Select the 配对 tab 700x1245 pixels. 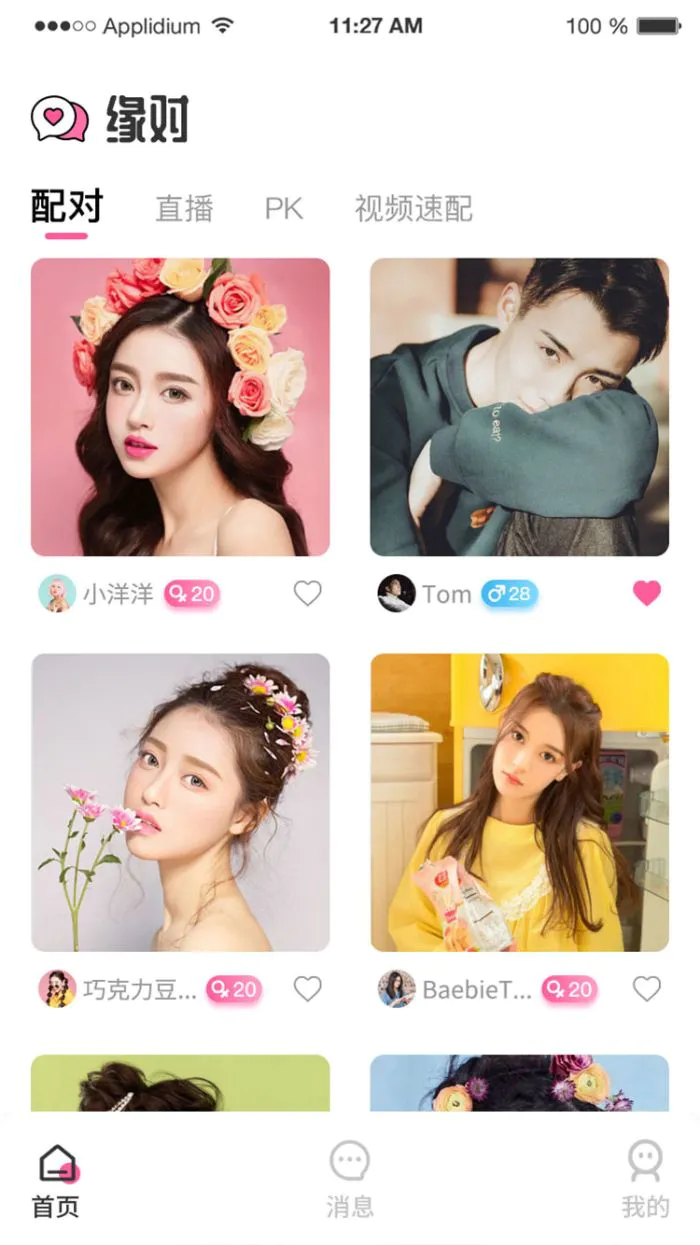click(67, 207)
